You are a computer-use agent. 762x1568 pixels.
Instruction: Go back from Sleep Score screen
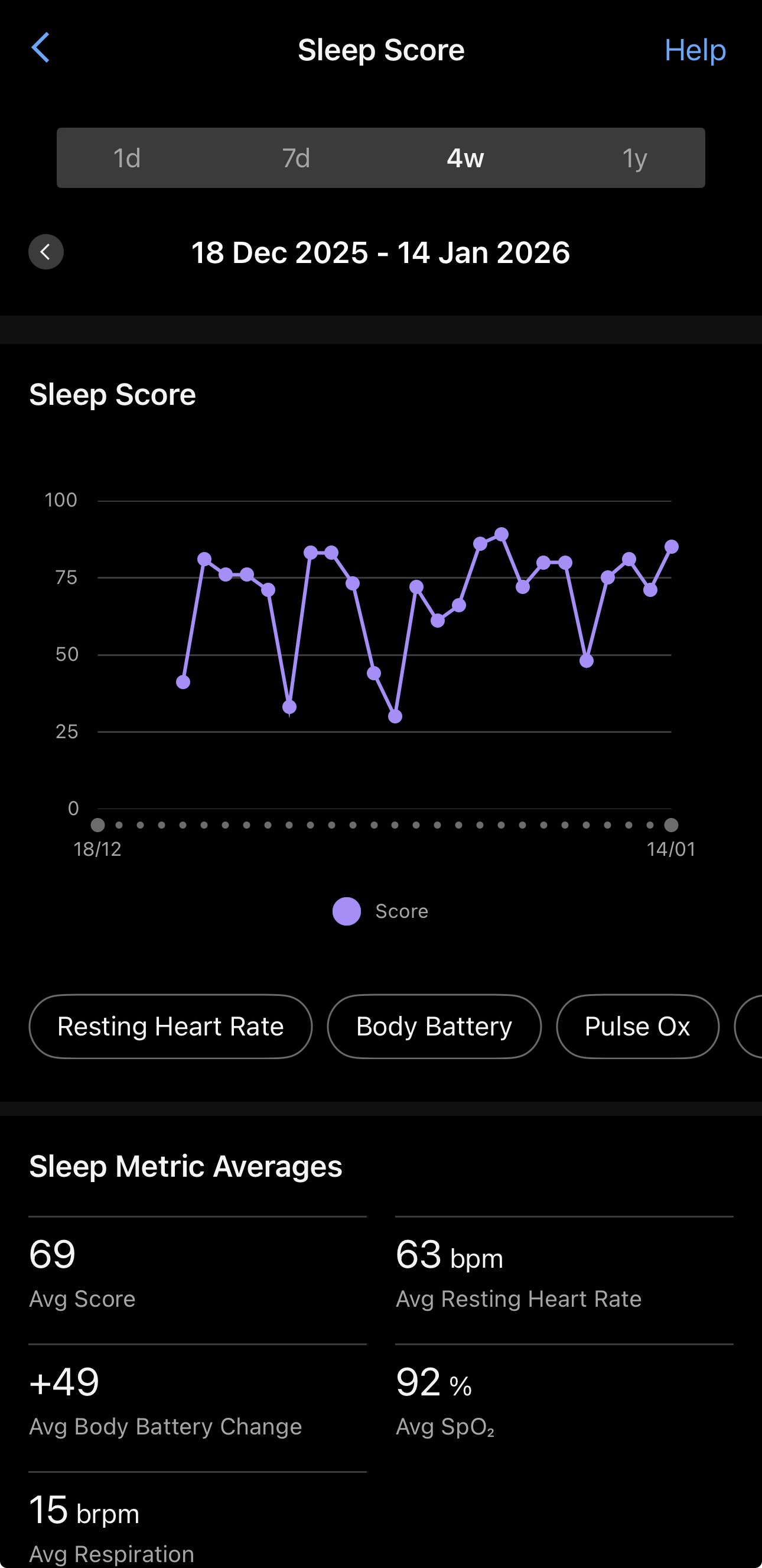(x=40, y=48)
